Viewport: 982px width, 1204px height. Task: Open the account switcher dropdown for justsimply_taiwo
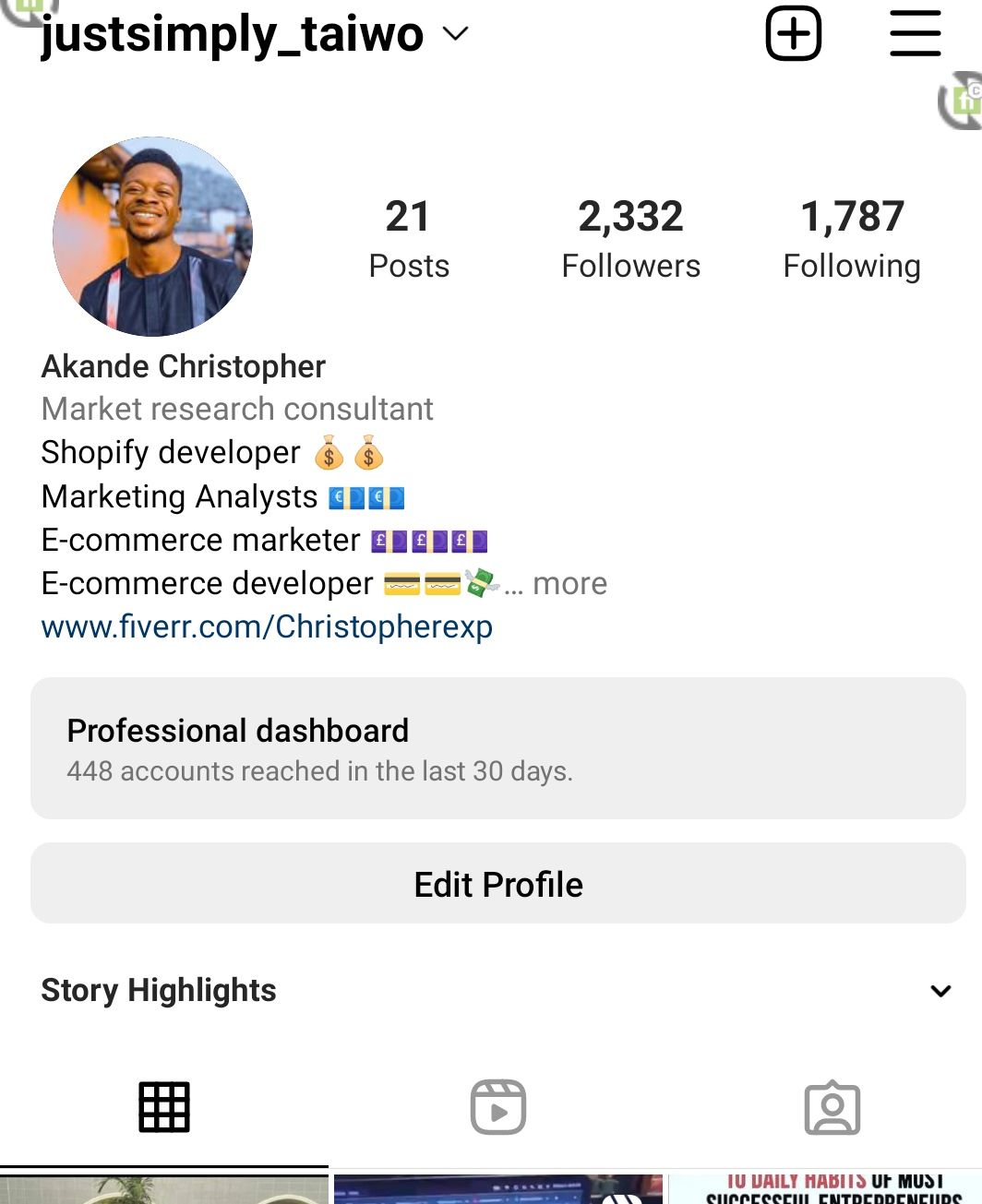pos(455,35)
